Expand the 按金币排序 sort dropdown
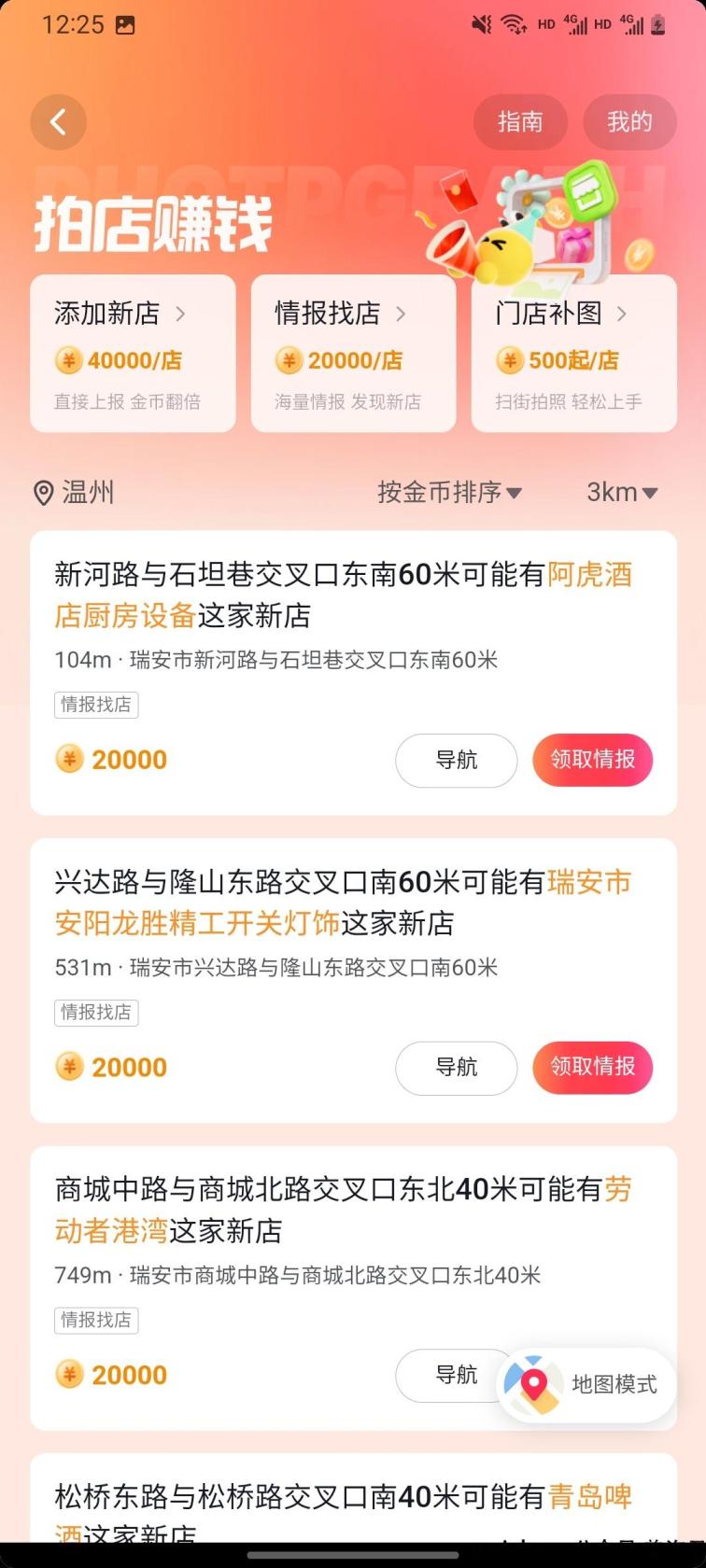The width and height of the screenshot is (706, 1568). [x=449, y=492]
